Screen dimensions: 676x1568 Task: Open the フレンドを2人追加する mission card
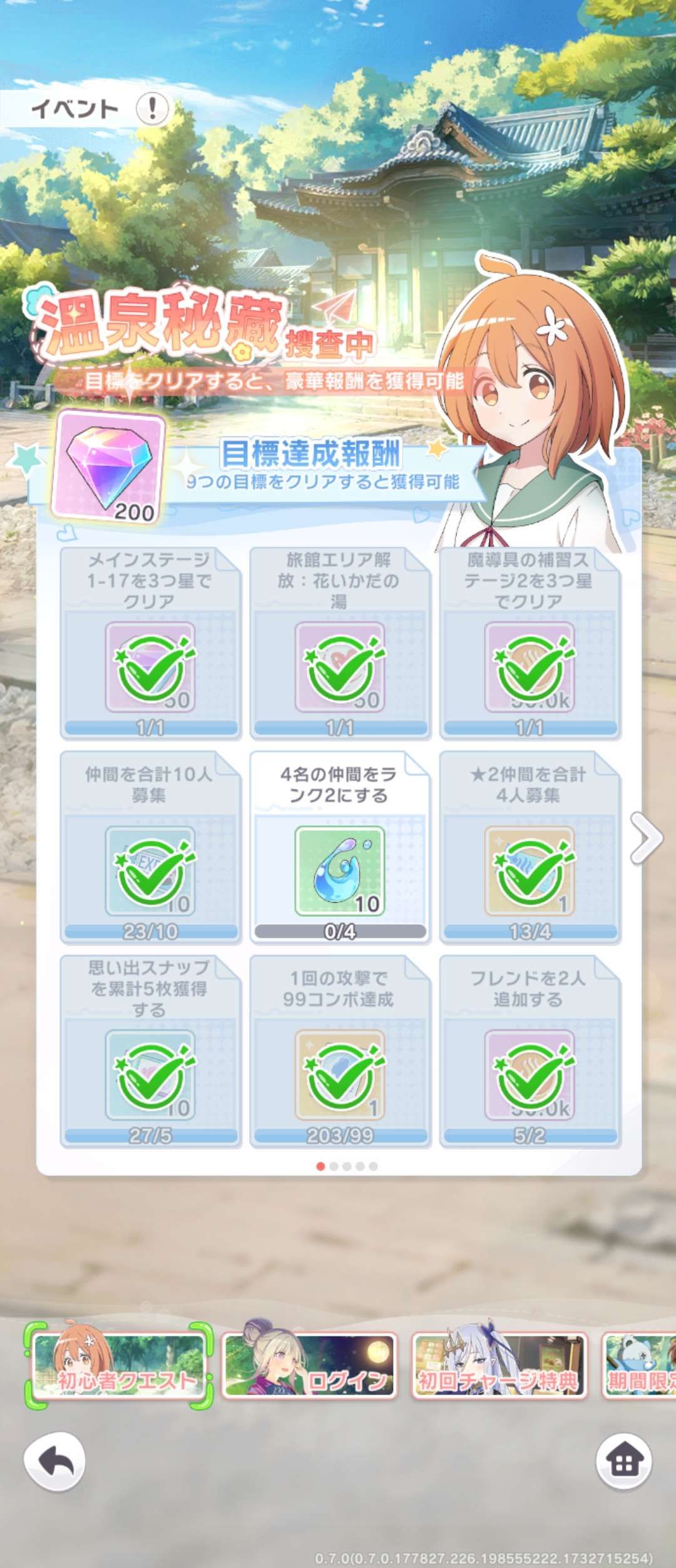pos(530,1051)
